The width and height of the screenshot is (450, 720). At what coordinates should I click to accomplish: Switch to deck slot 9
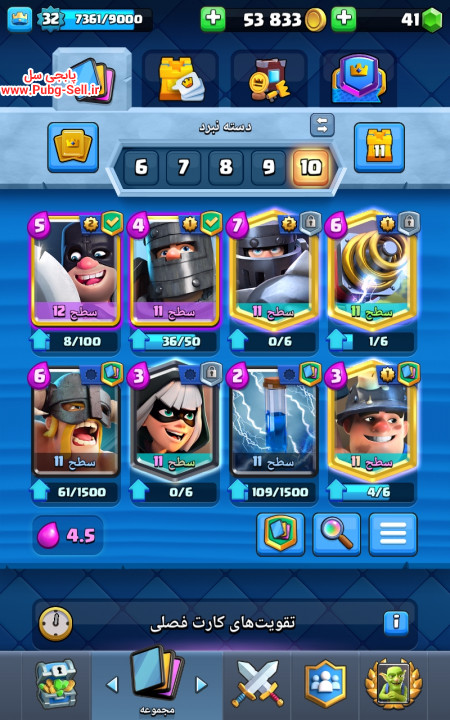(x=268, y=167)
